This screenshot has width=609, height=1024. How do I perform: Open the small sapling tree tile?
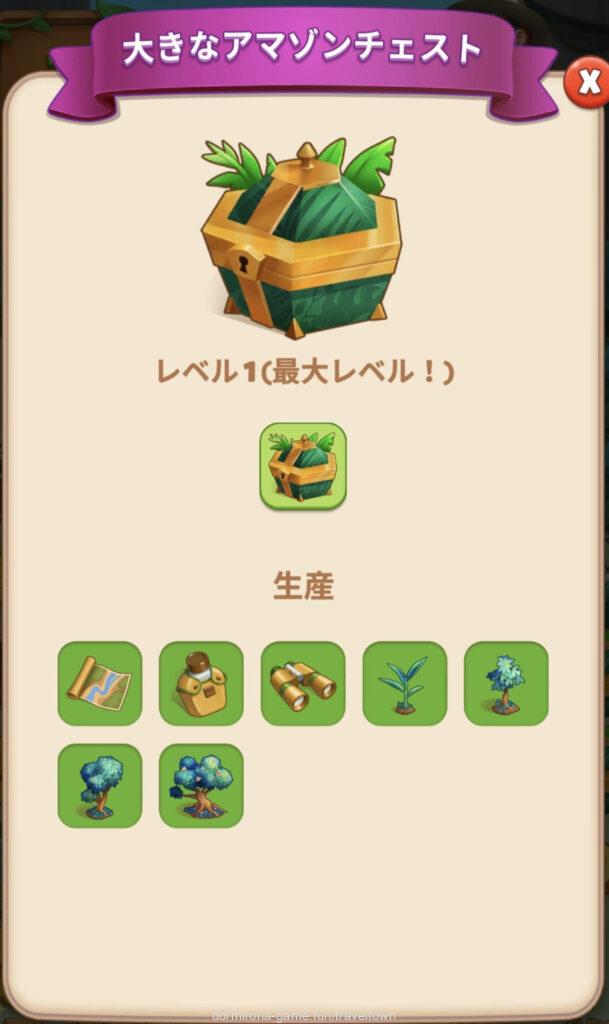(506, 683)
